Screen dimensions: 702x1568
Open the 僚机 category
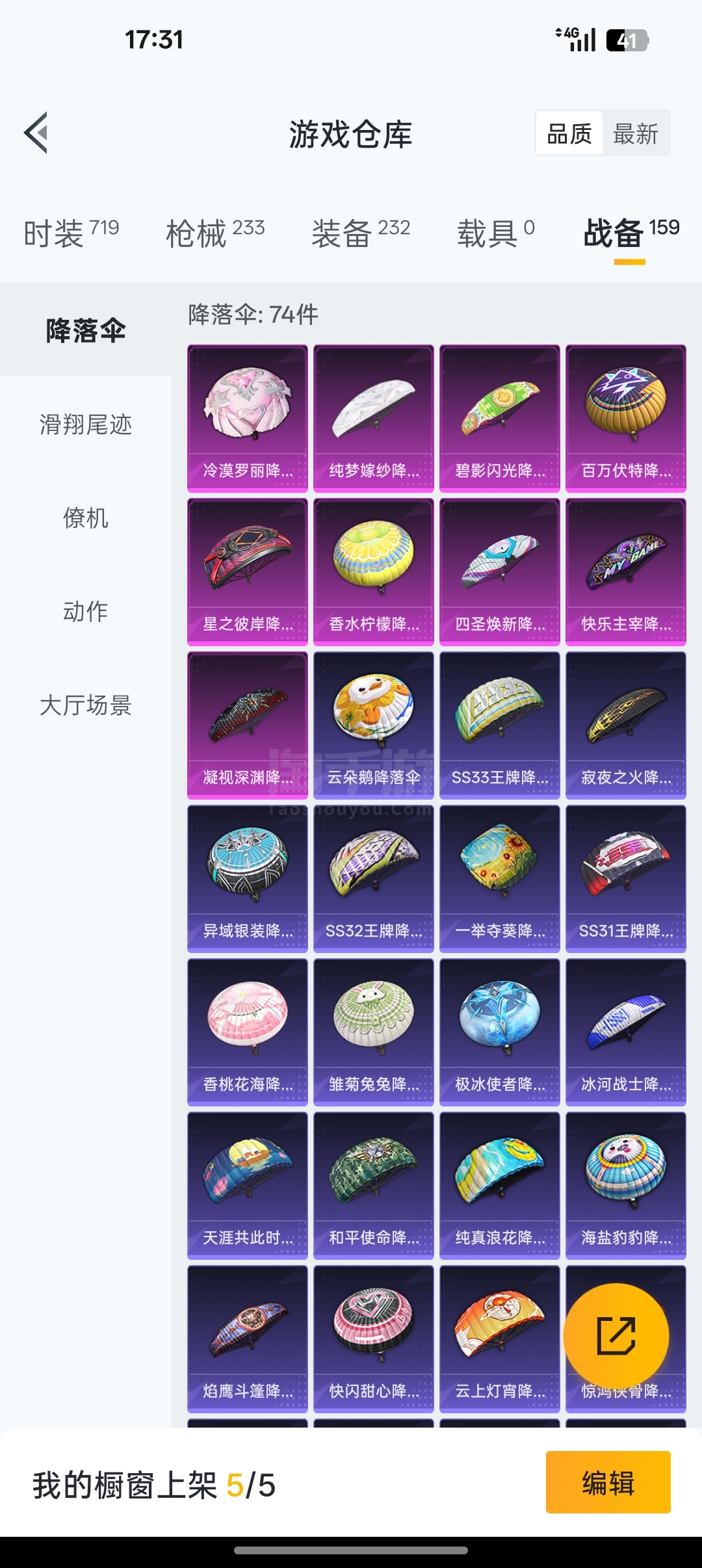pyautogui.click(x=86, y=518)
